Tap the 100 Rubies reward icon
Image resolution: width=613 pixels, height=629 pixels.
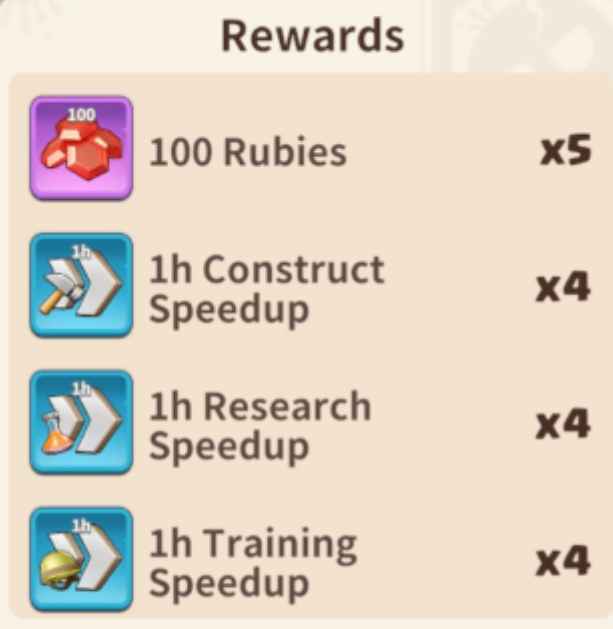81,149
